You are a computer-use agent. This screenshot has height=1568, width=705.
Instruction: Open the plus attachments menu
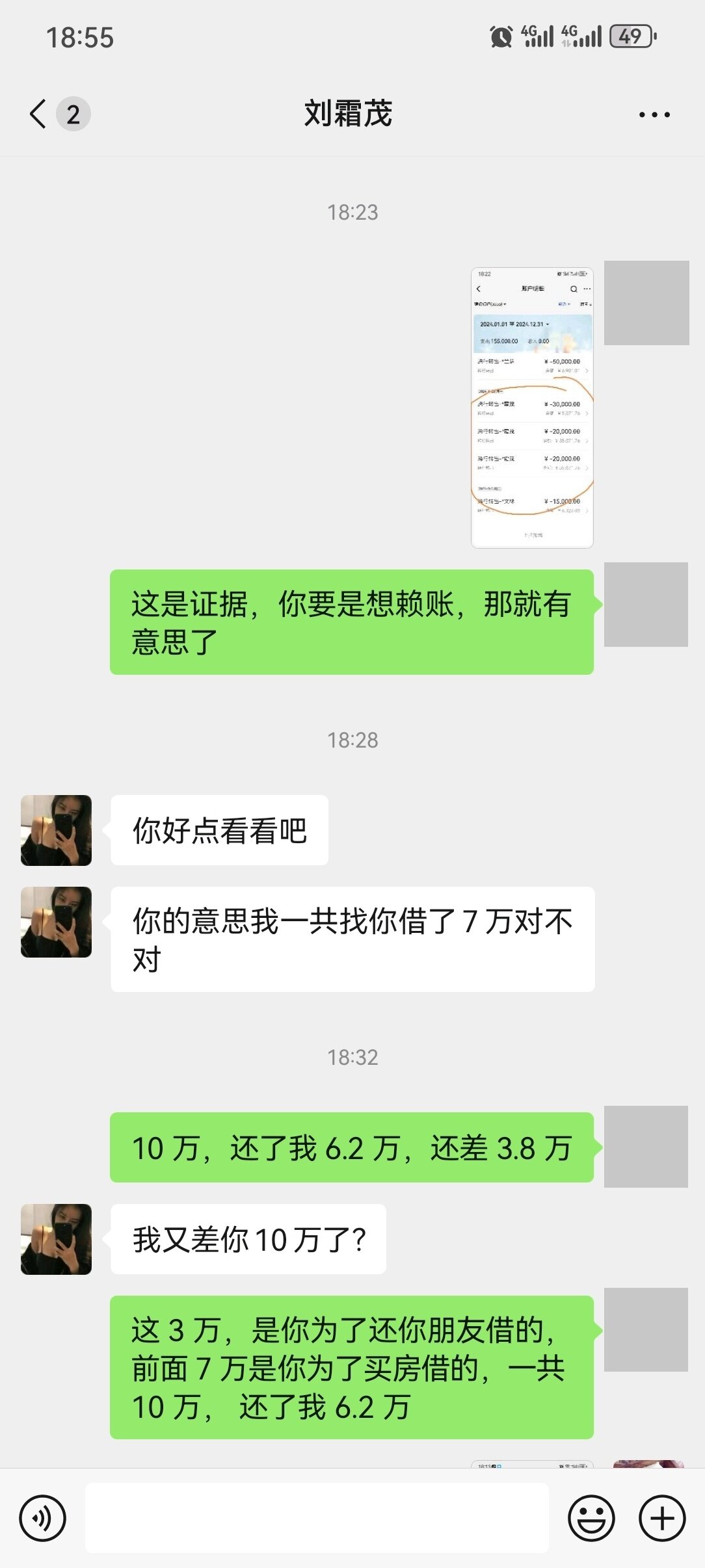(661, 1518)
